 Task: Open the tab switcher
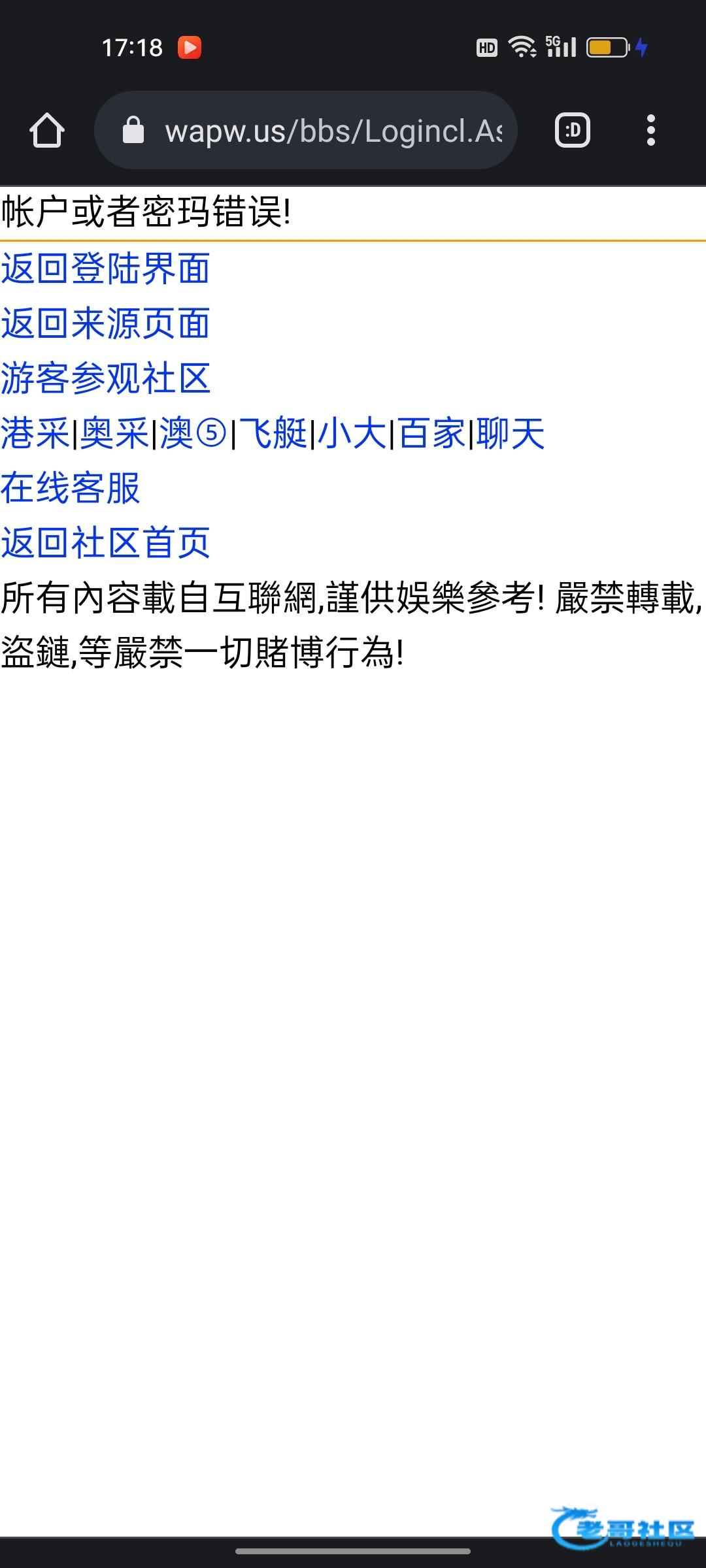(573, 130)
